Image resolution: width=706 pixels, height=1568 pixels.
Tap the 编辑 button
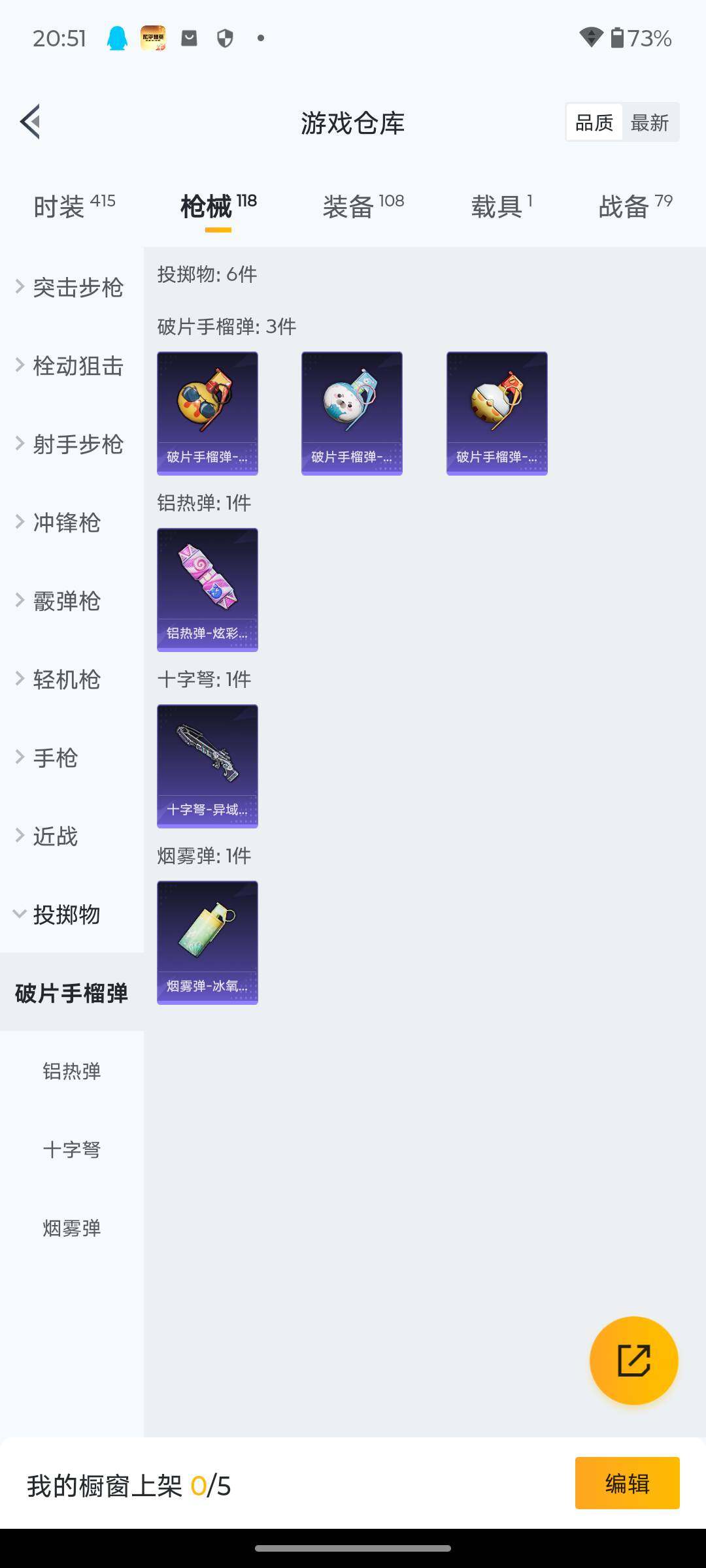627,1484
